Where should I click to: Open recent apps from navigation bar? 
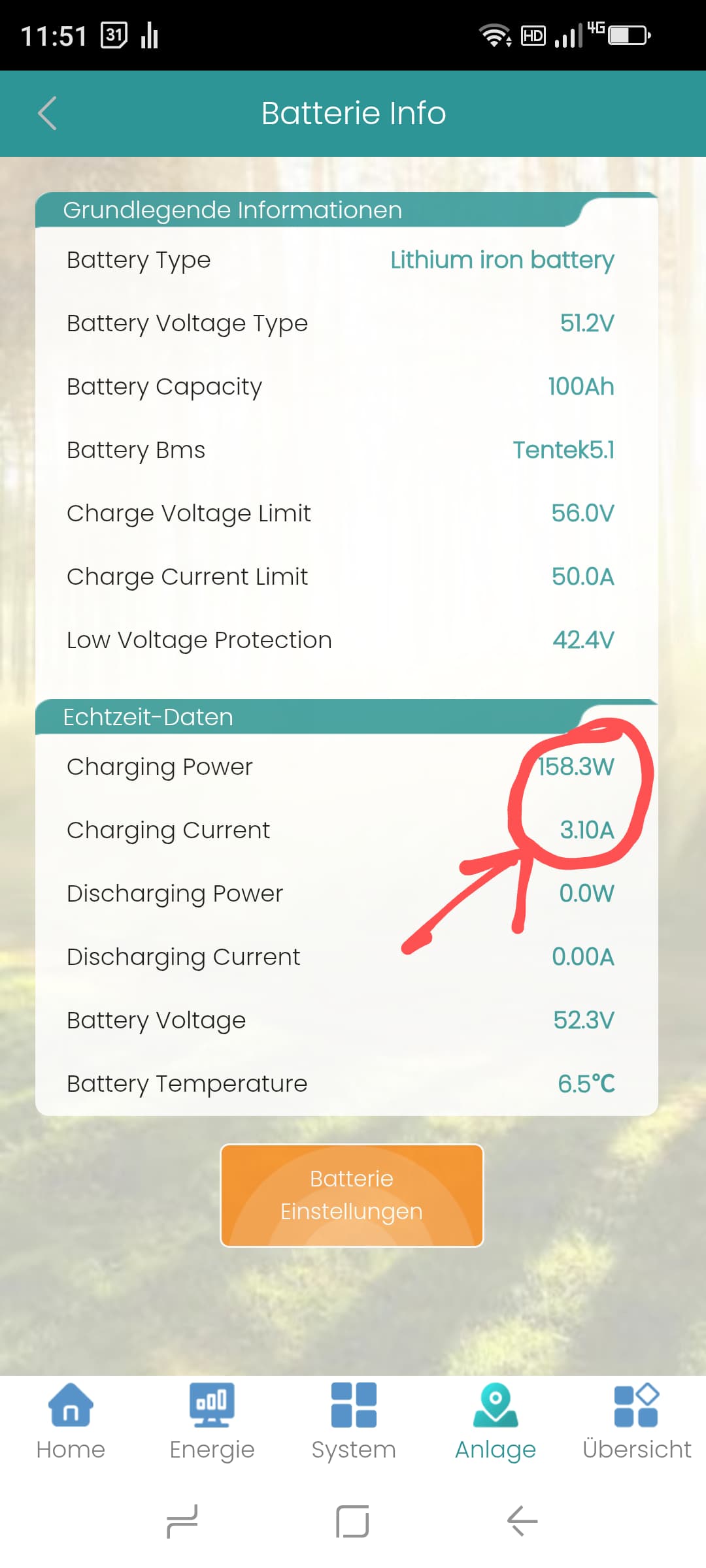tap(182, 1521)
